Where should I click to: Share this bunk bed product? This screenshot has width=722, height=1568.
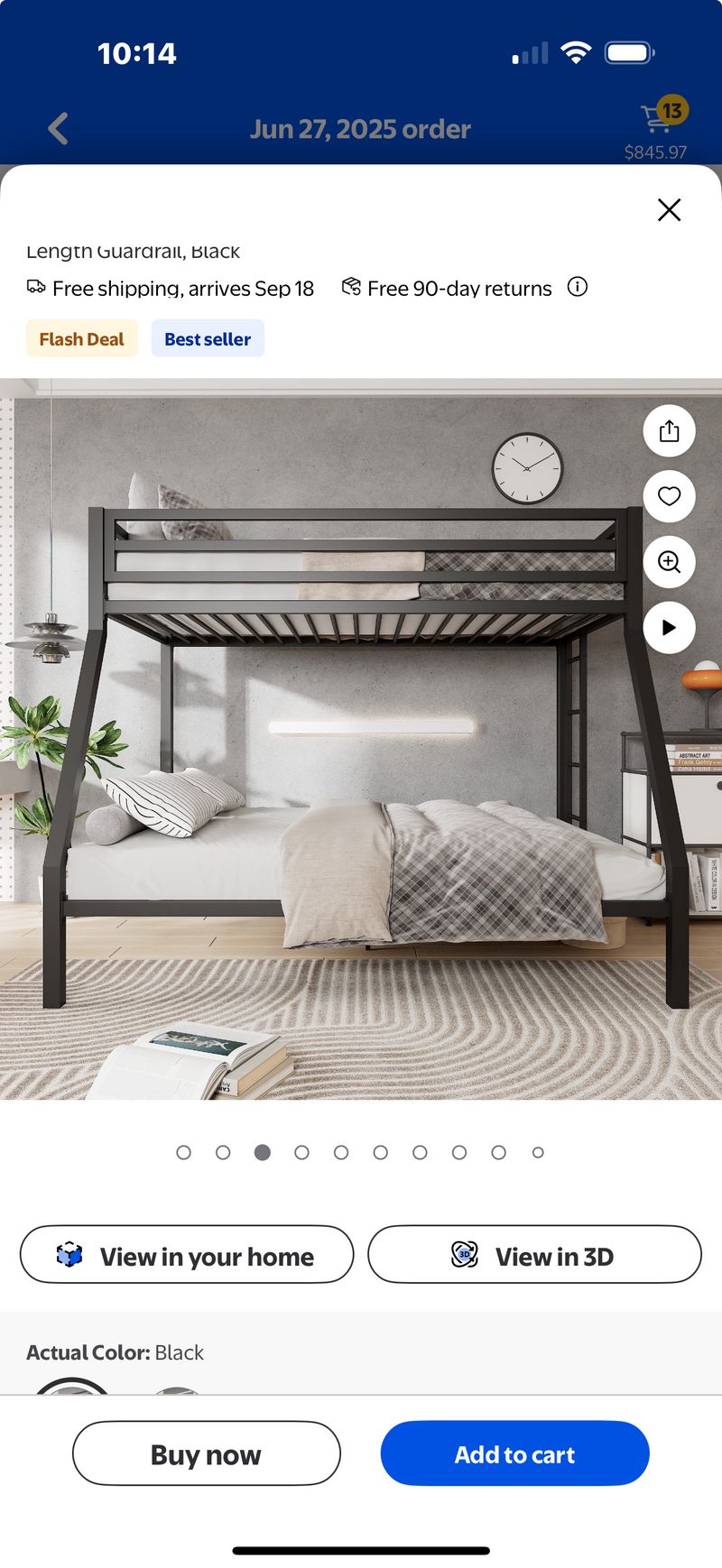[x=669, y=431]
